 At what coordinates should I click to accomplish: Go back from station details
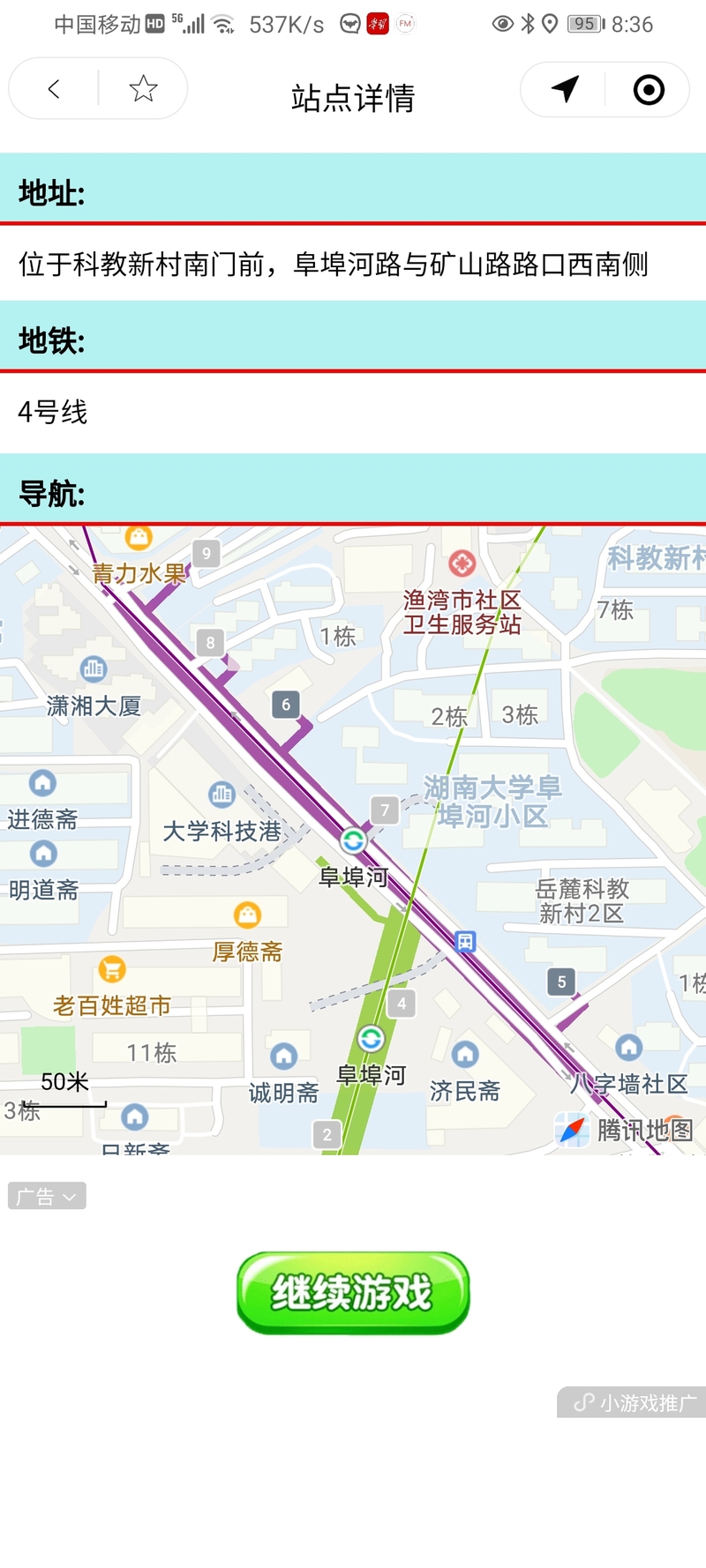coord(54,88)
